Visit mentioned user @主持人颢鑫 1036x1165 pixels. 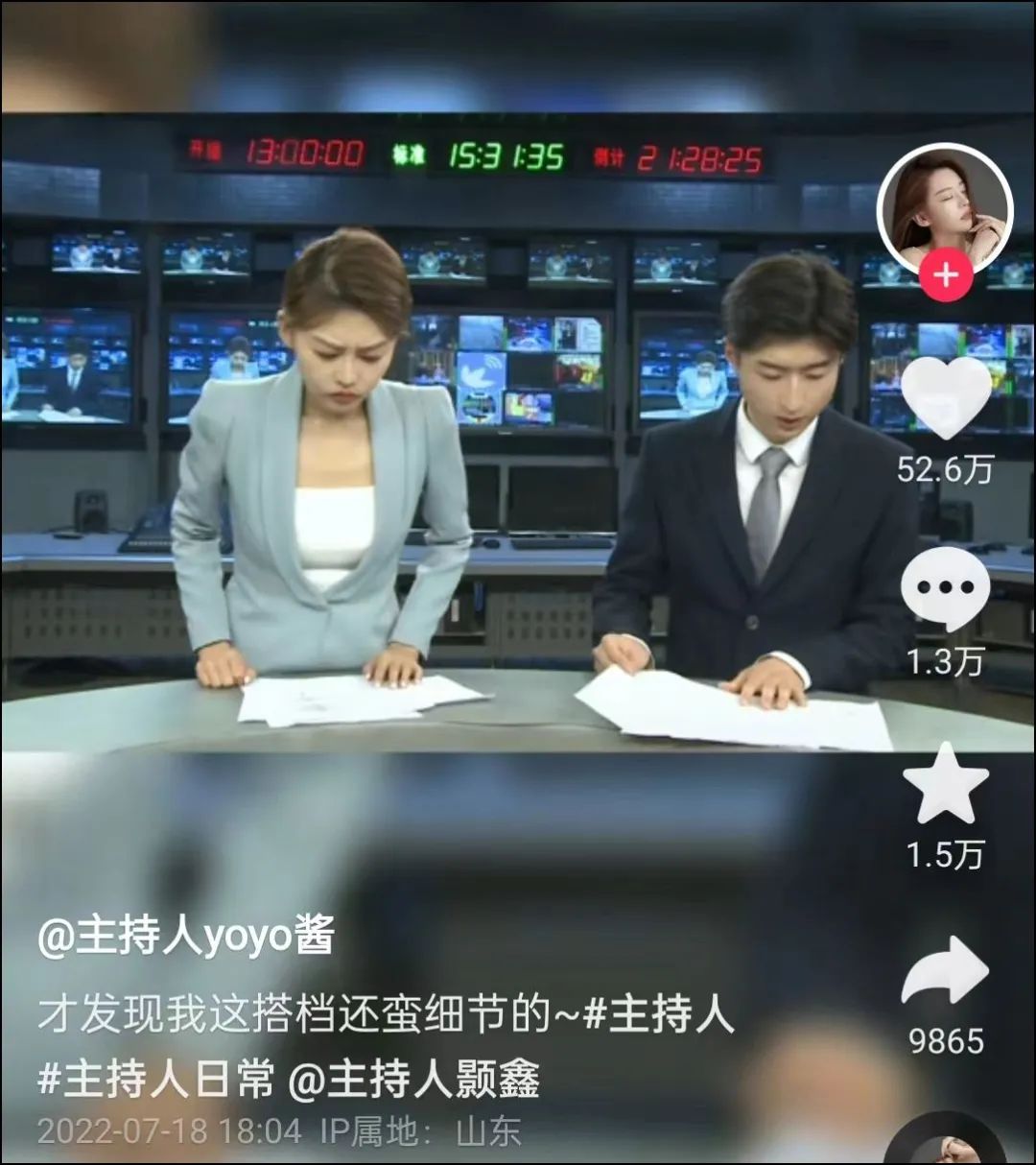tap(414, 1079)
